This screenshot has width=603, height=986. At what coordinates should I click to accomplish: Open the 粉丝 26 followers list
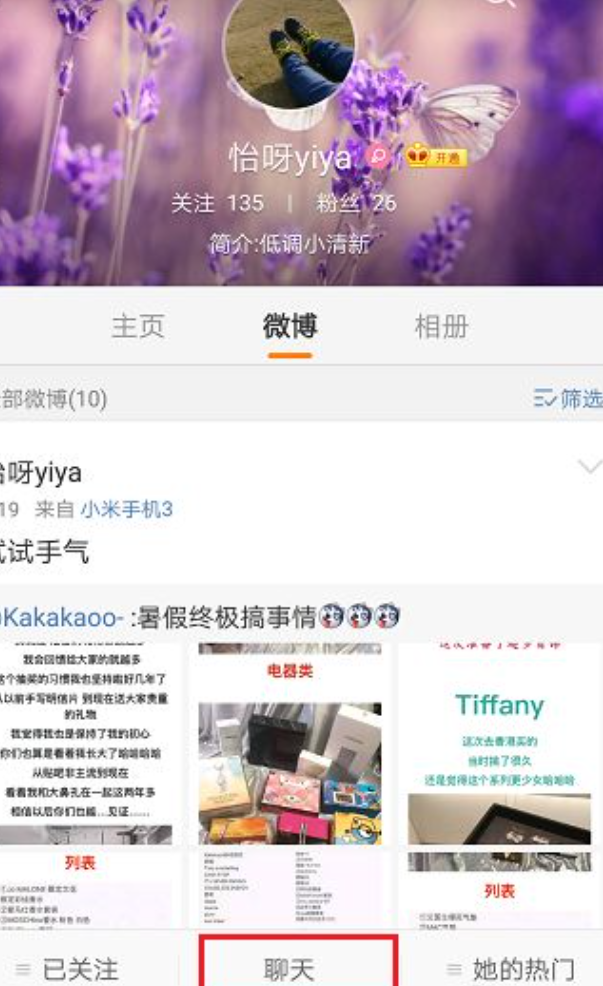tap(356, 203)
